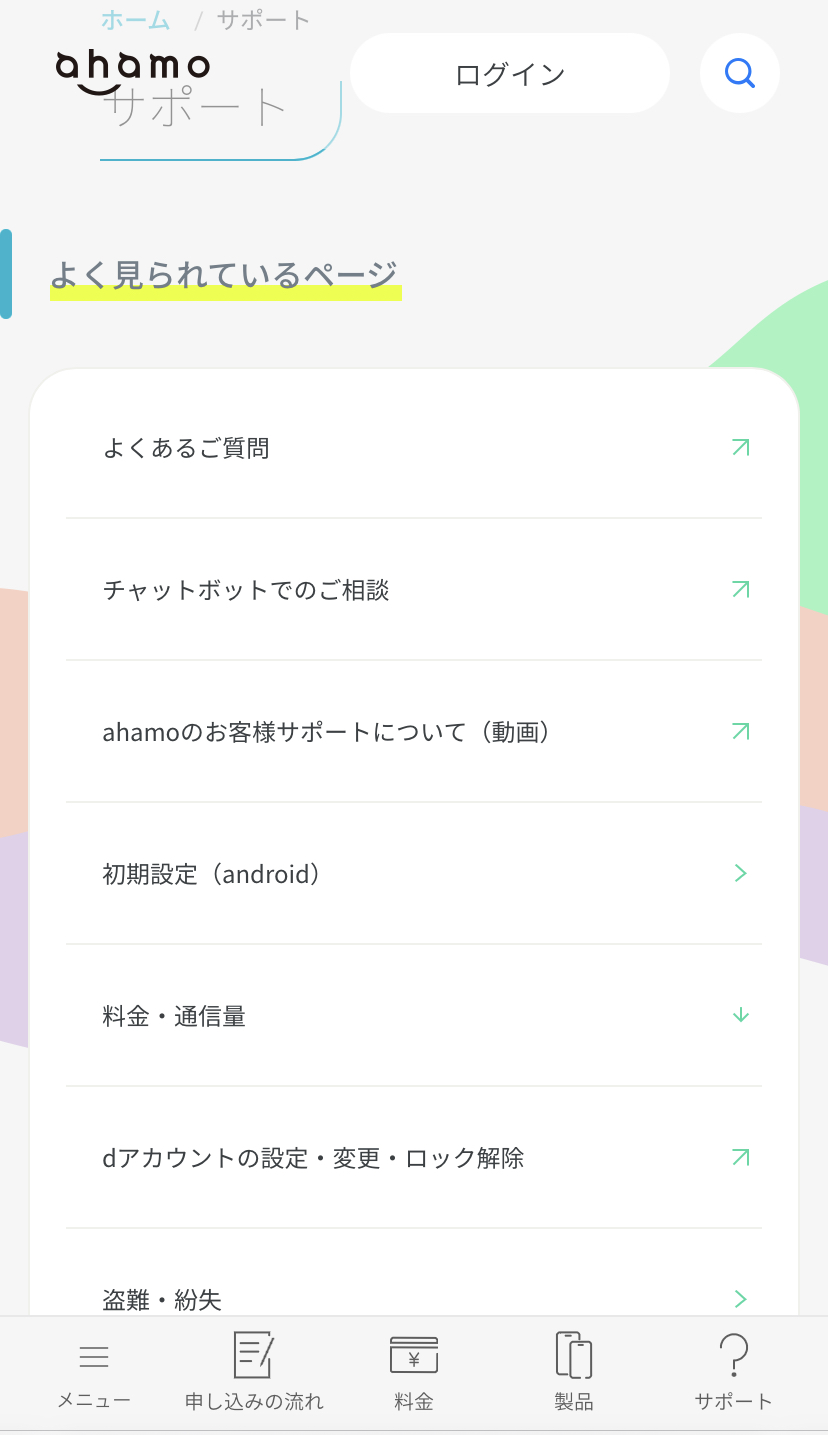Viewport: 828px width, 1435px height.
Task: Open the search magnifier icon
Action: pos(739,73)
